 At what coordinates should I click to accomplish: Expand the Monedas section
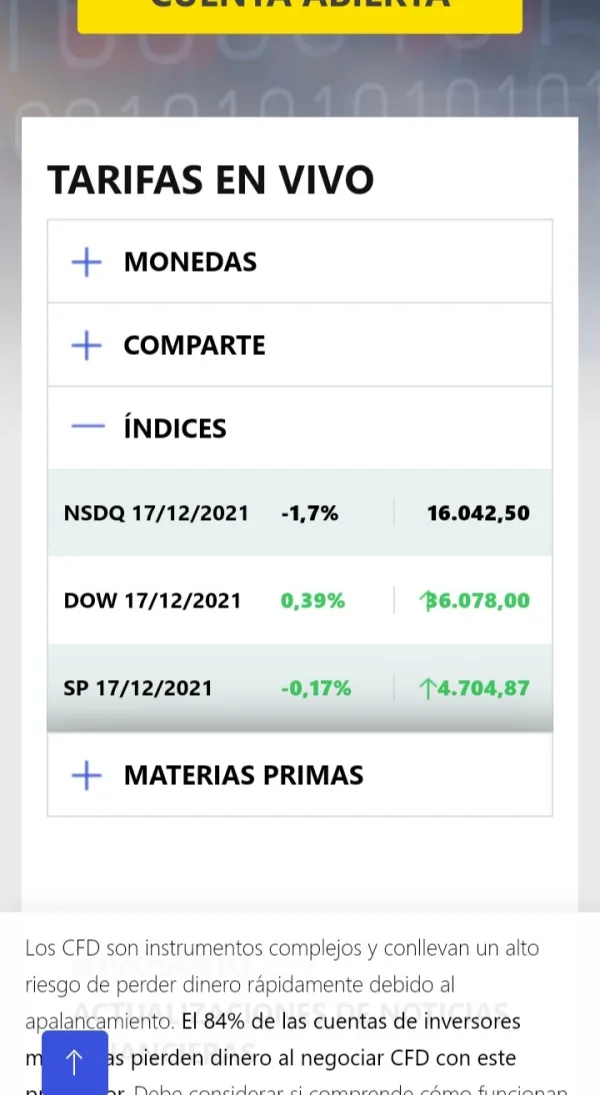[300, 262]
